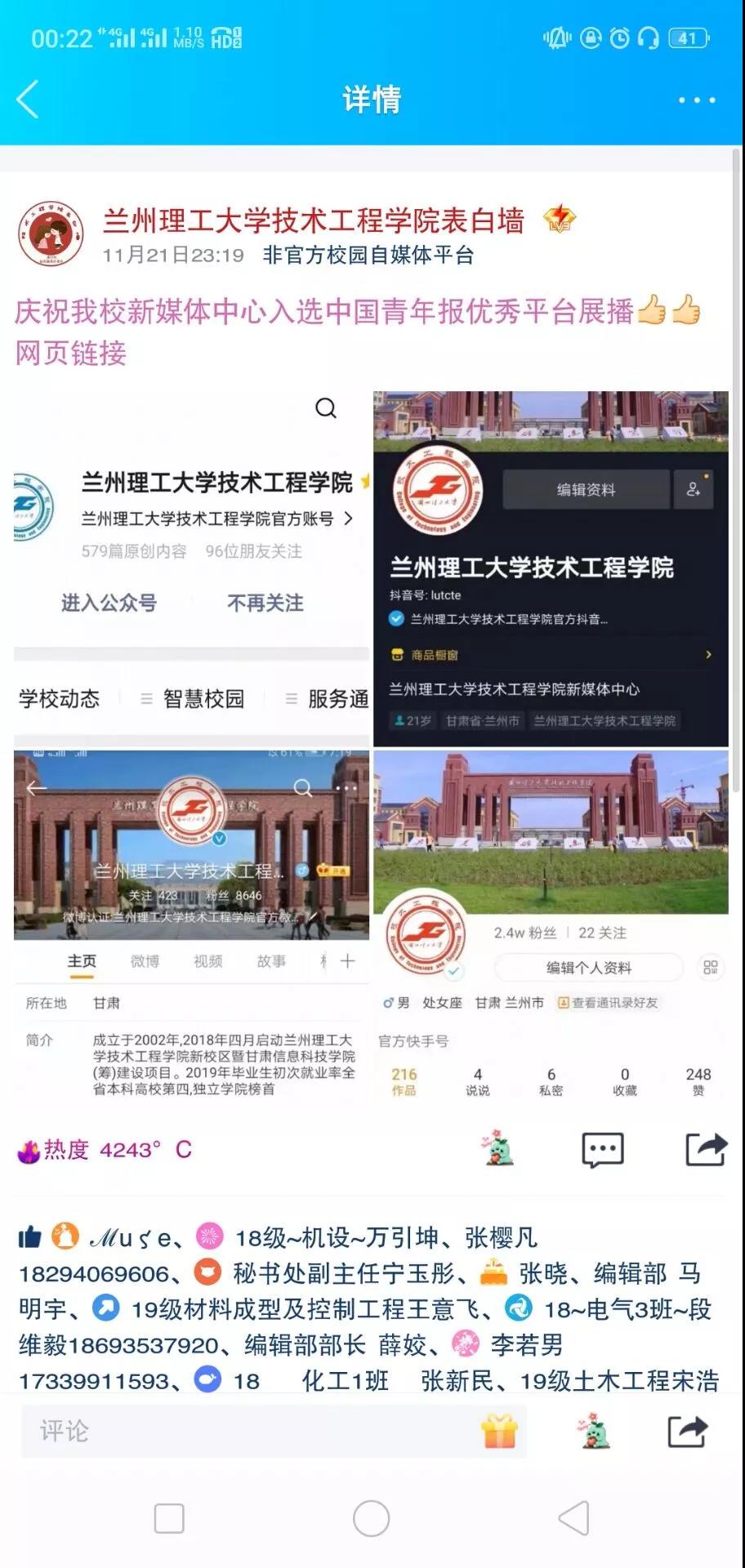View the Kuaishou profile screenshot
The height and width of the screenshot is (1568, 745).
[x=551, y=925]
